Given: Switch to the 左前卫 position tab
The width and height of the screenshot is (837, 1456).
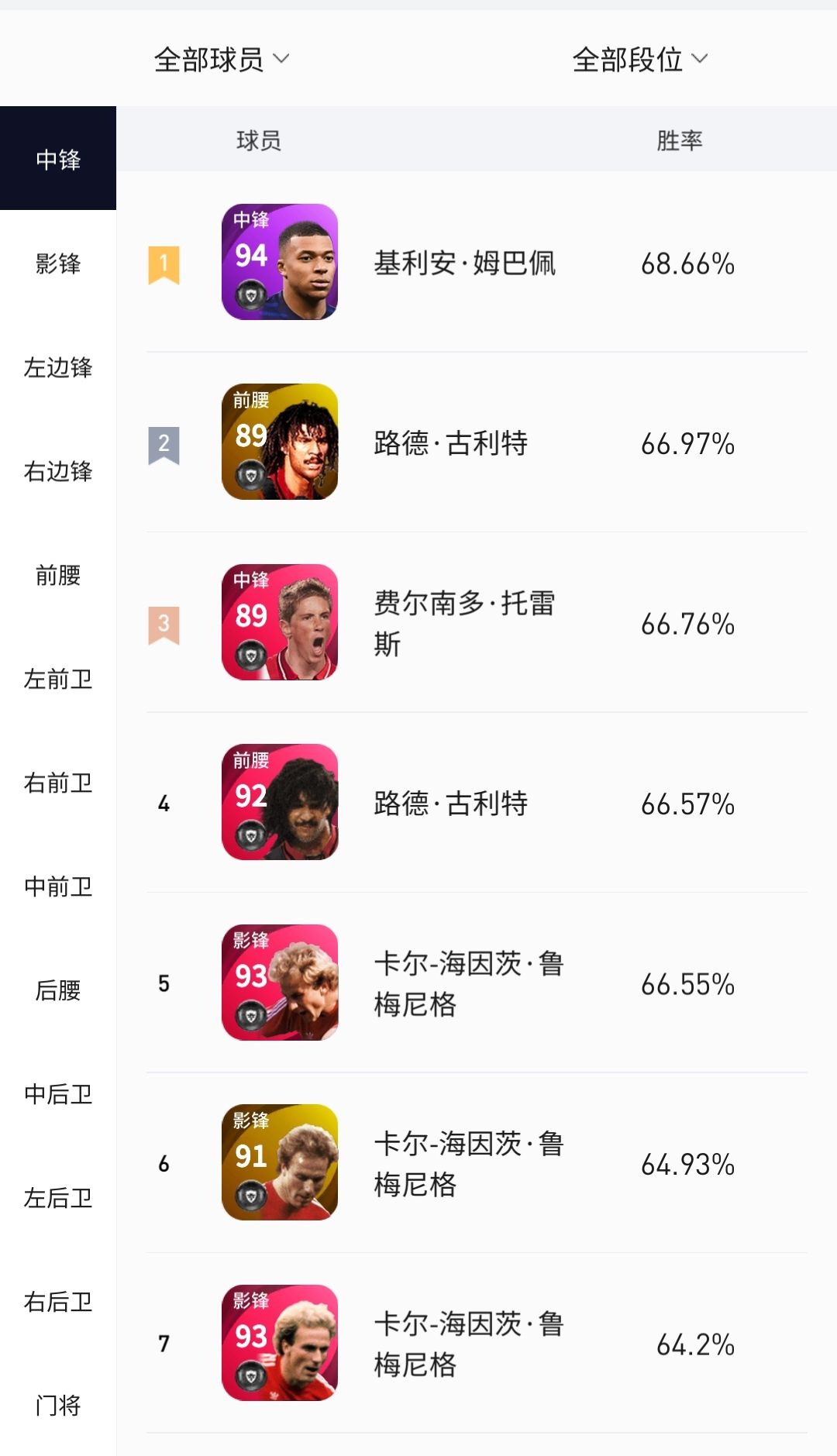Looking at the screenshot, I should point(58,678).
